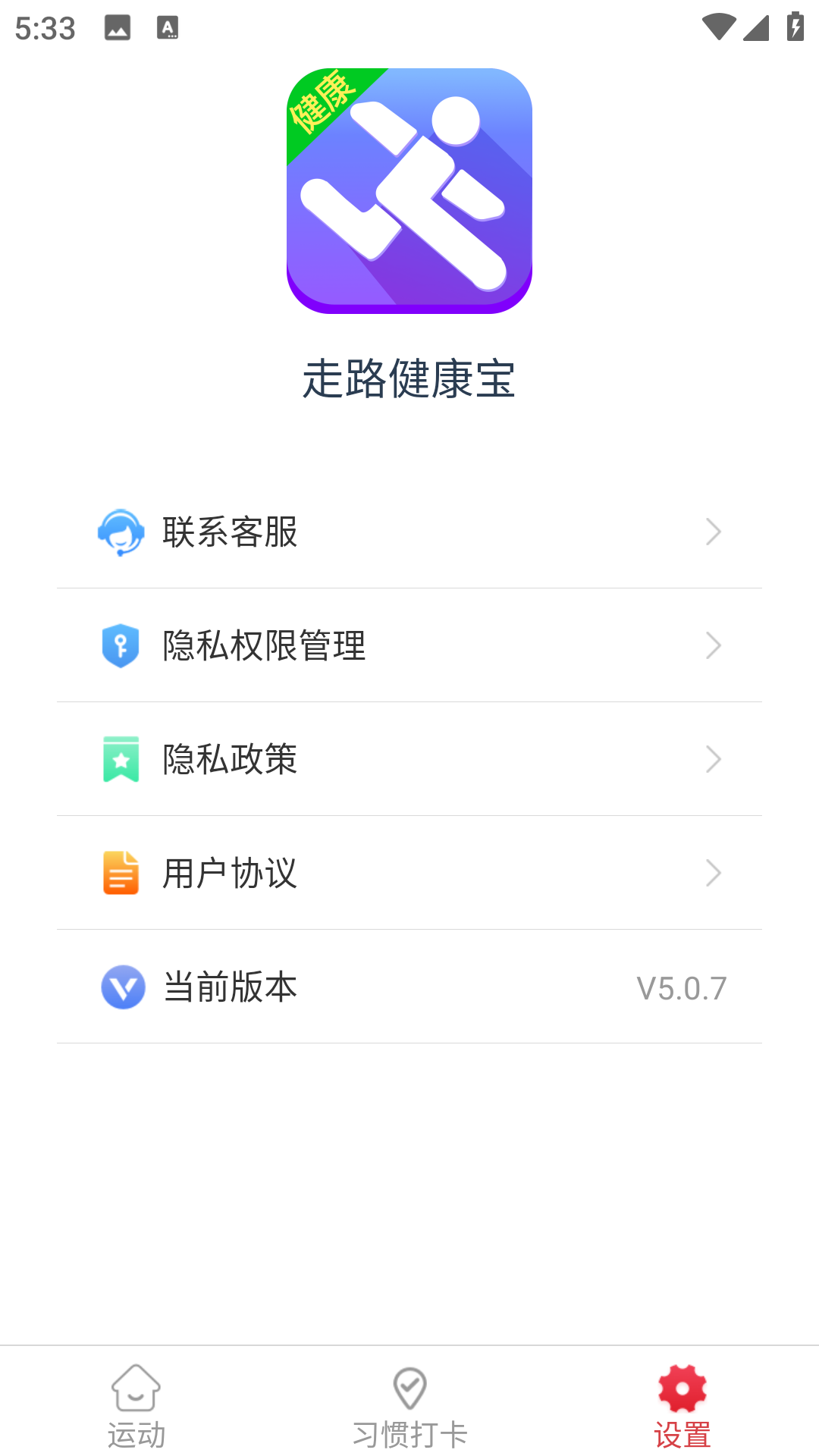
Task: Click the V5.0.7 version label
Action: click(681, 987)
